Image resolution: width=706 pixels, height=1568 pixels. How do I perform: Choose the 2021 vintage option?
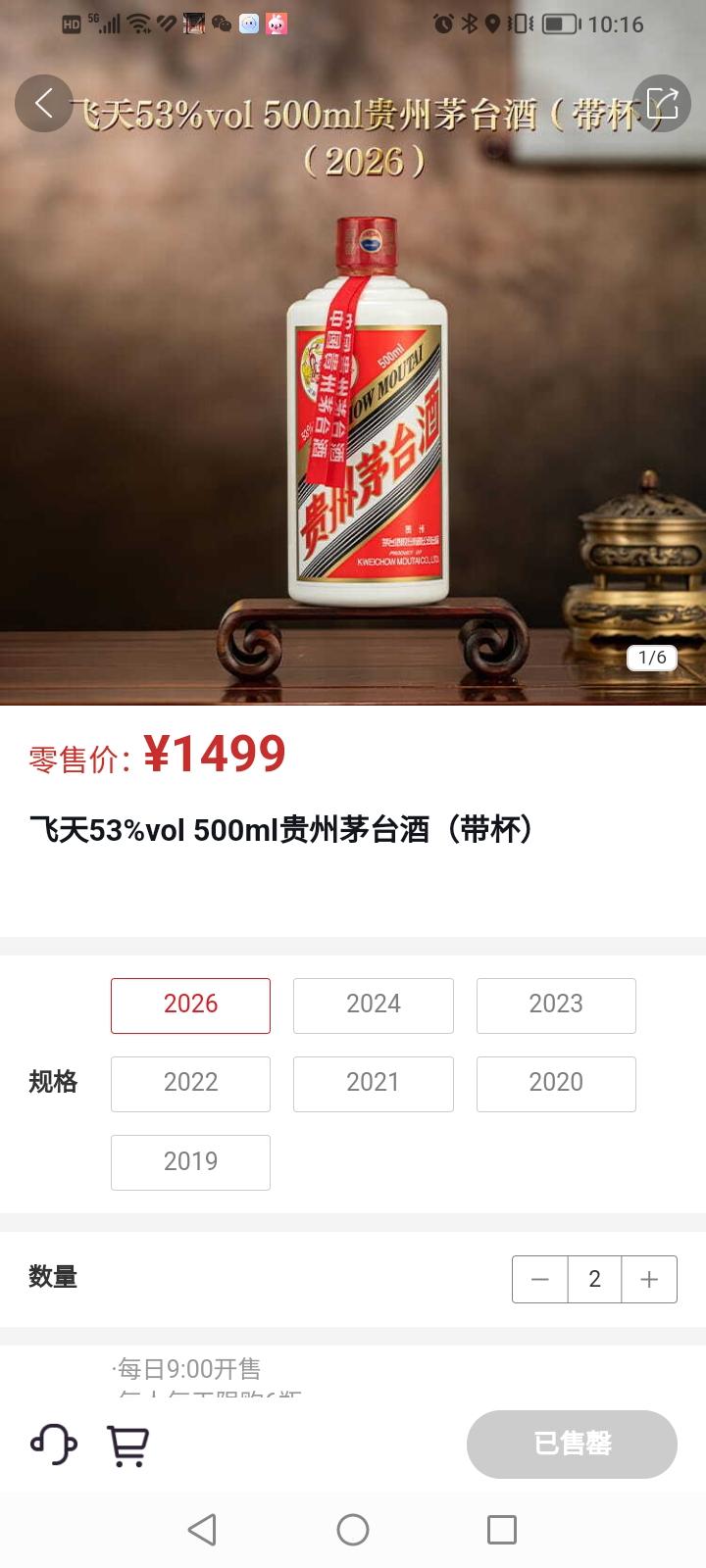[373, 1084]
